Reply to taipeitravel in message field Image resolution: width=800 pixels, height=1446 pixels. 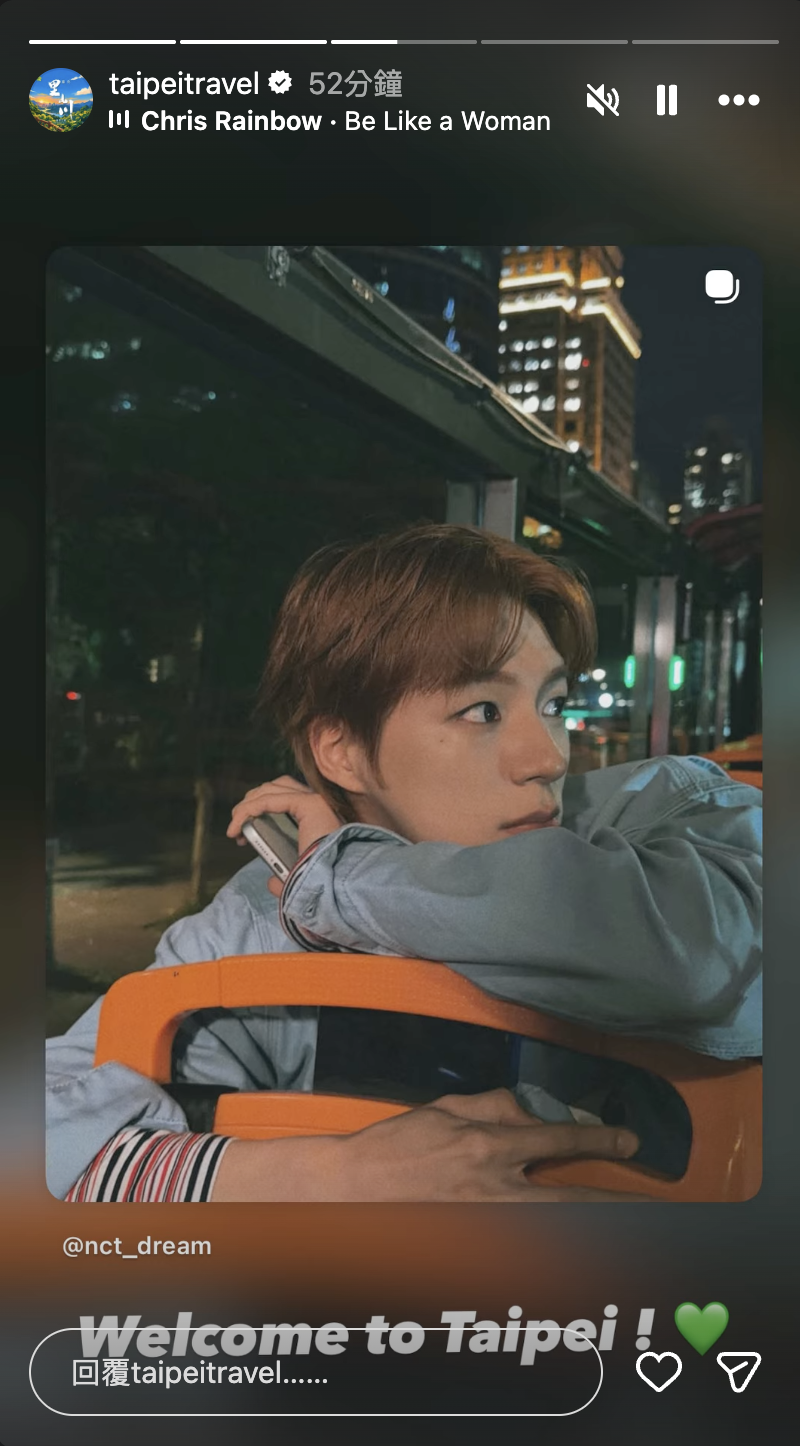316,1372
